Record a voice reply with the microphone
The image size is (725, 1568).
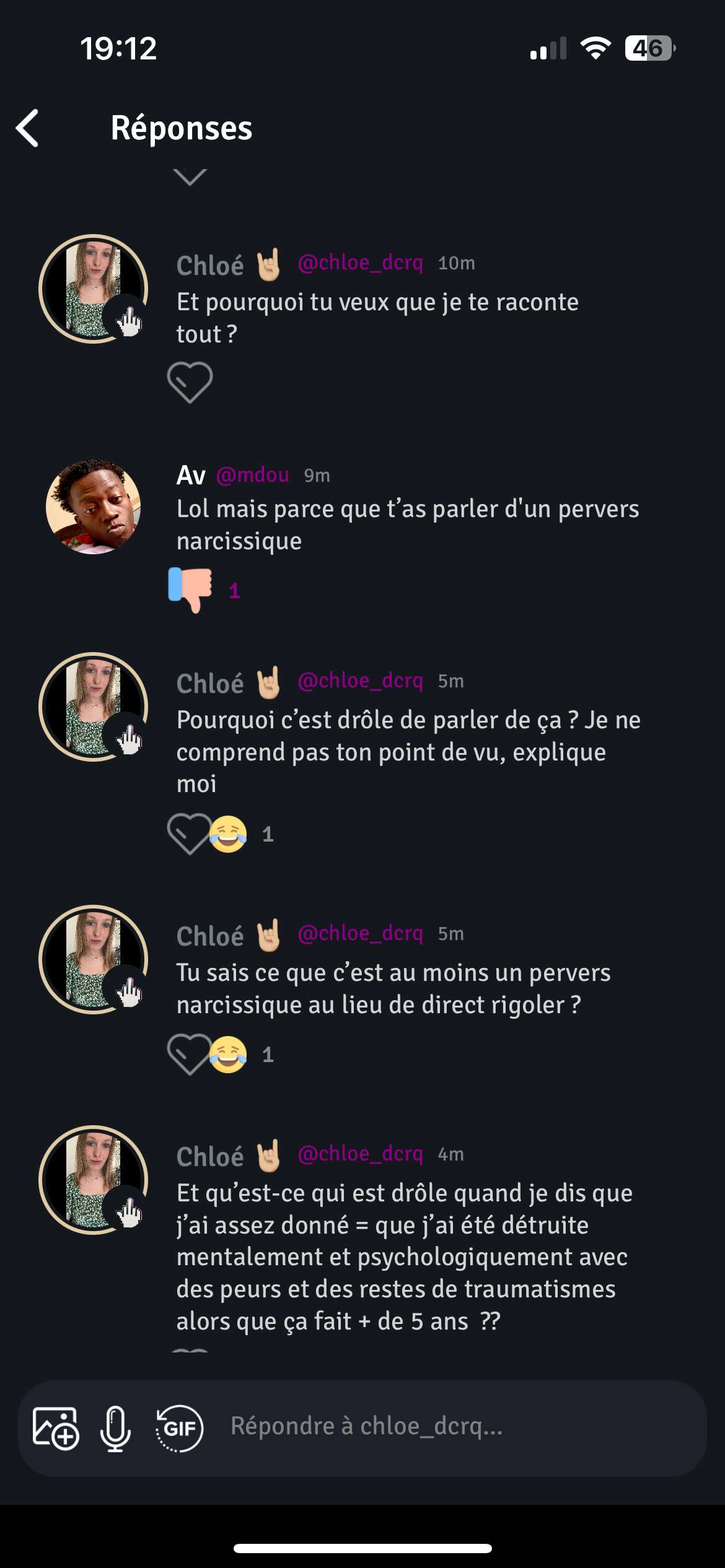point(115,1429)
